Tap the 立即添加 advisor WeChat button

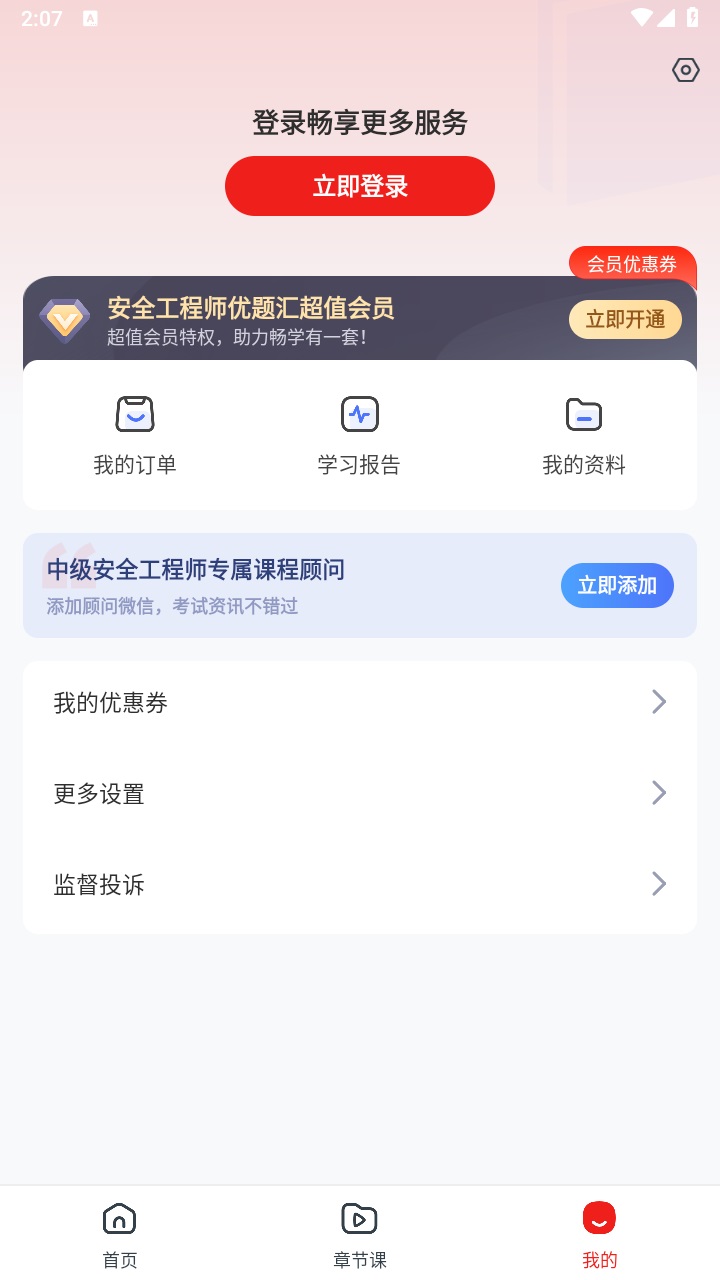tap(617, 585)
